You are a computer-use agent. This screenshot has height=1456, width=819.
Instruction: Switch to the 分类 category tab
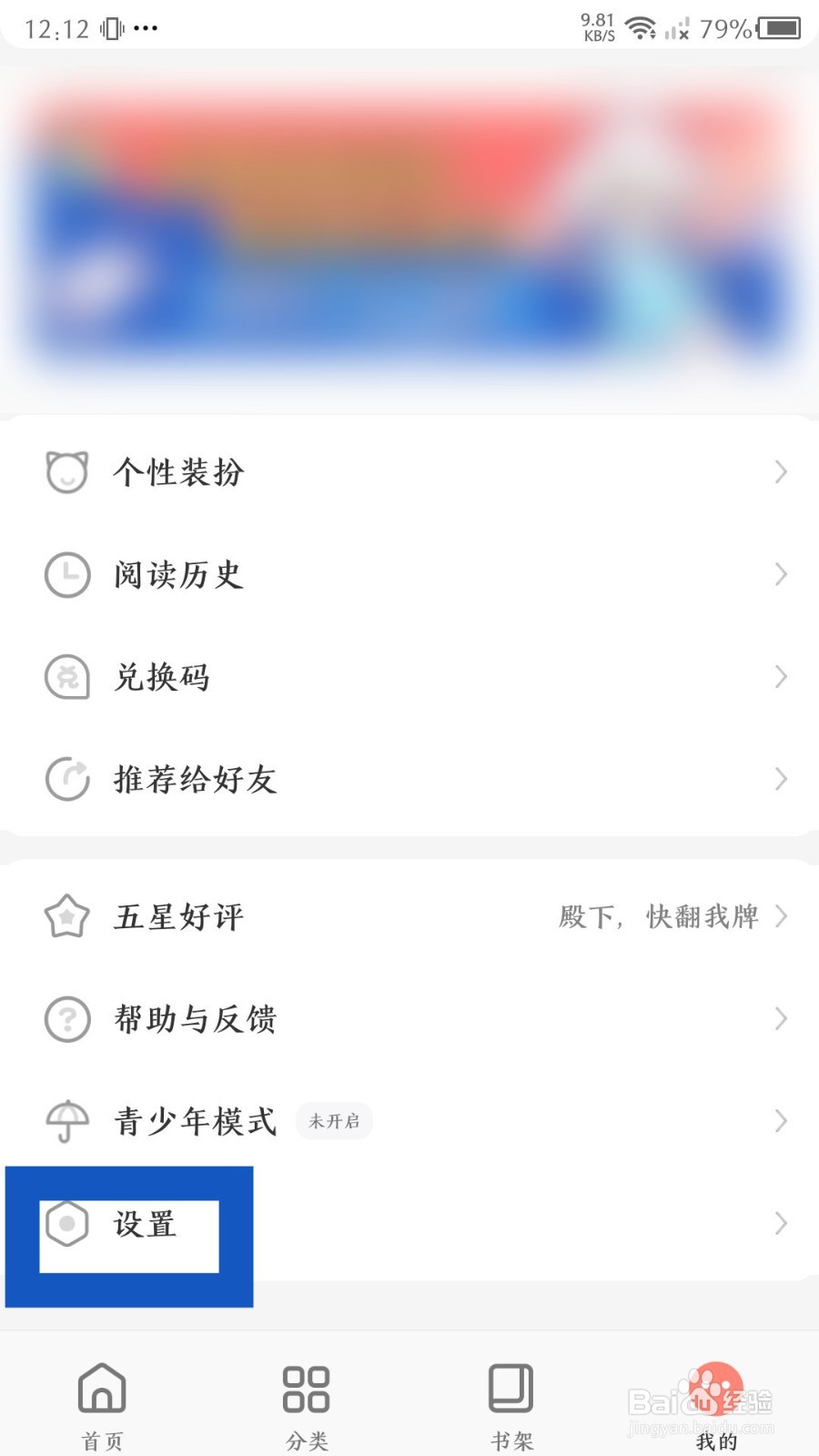coord(305,1401)
